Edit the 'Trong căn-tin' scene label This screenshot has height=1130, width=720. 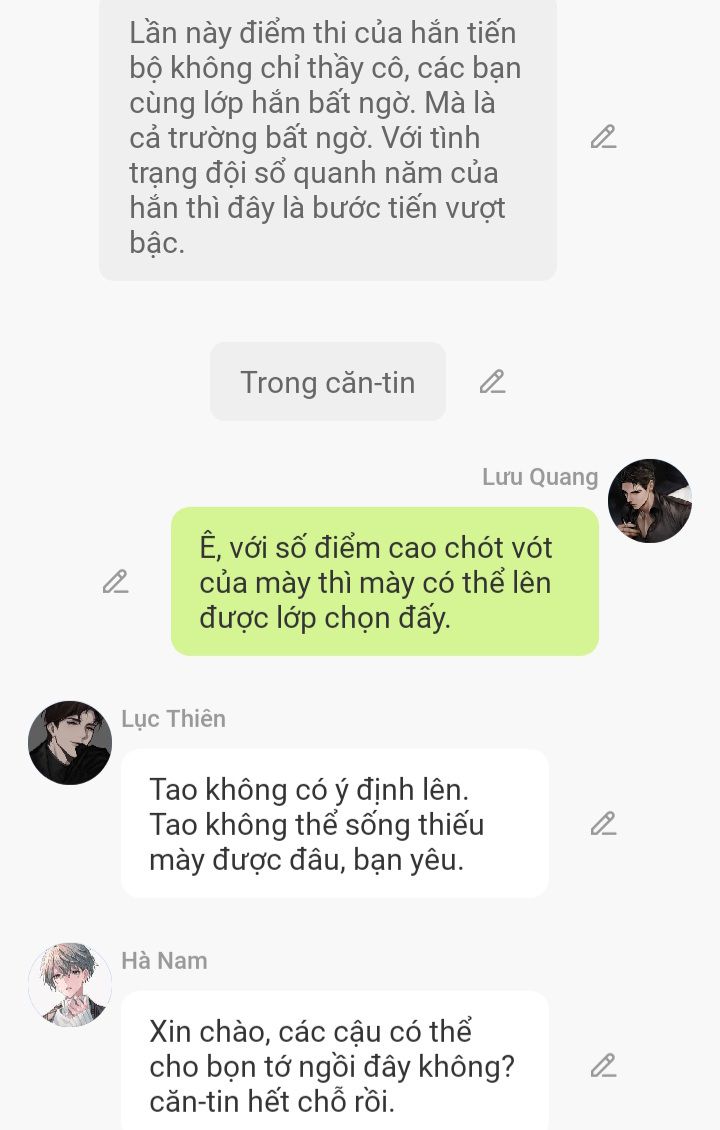pos(492,381)
